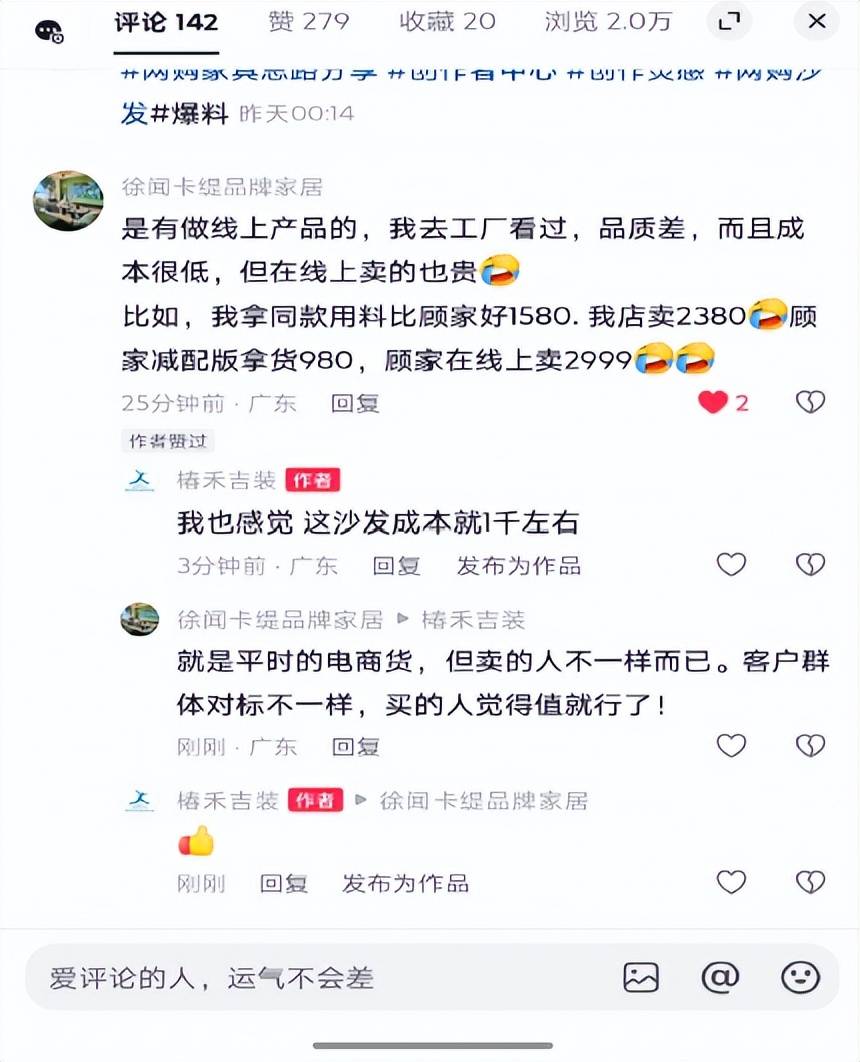
Task: Attach an image to the comment
Action: (x=641, y=977)
